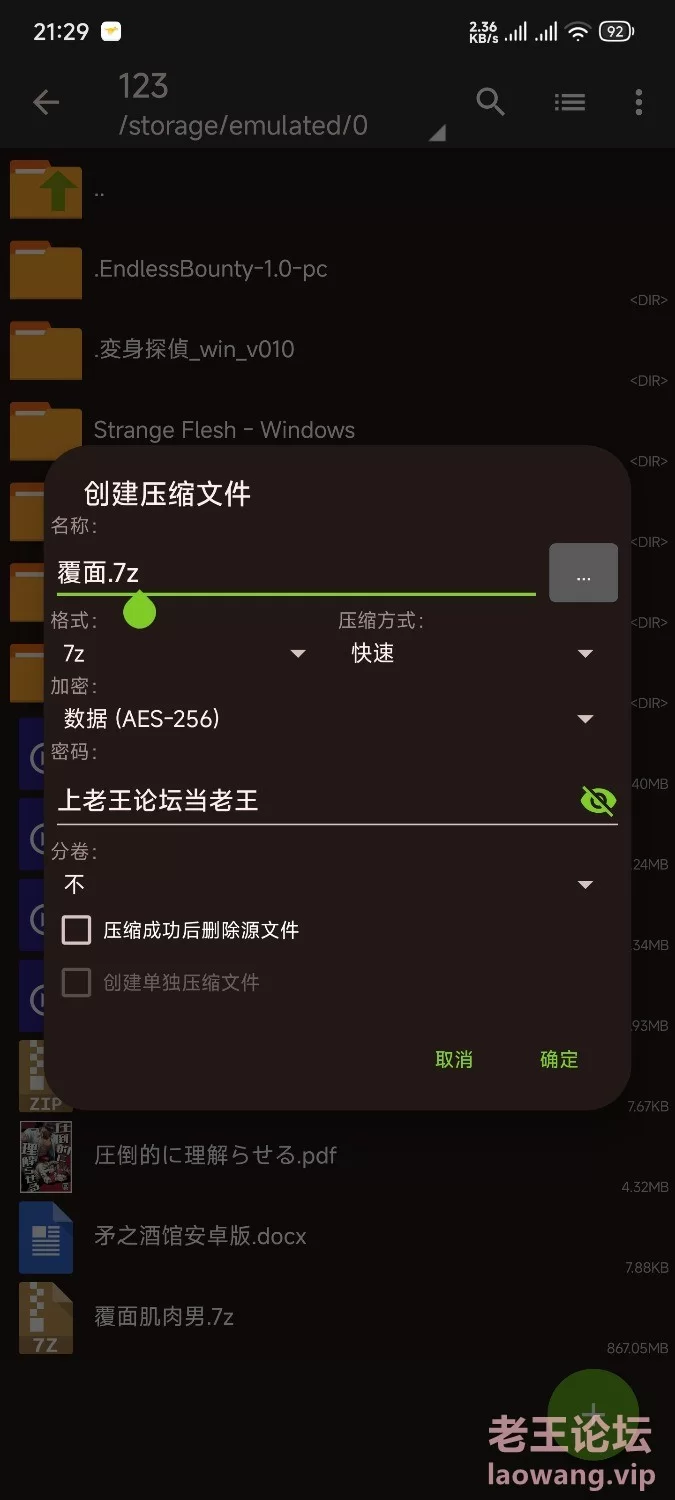Toggle password visibility eye icon
This screenshot has width=675, height=1500.
598,800
